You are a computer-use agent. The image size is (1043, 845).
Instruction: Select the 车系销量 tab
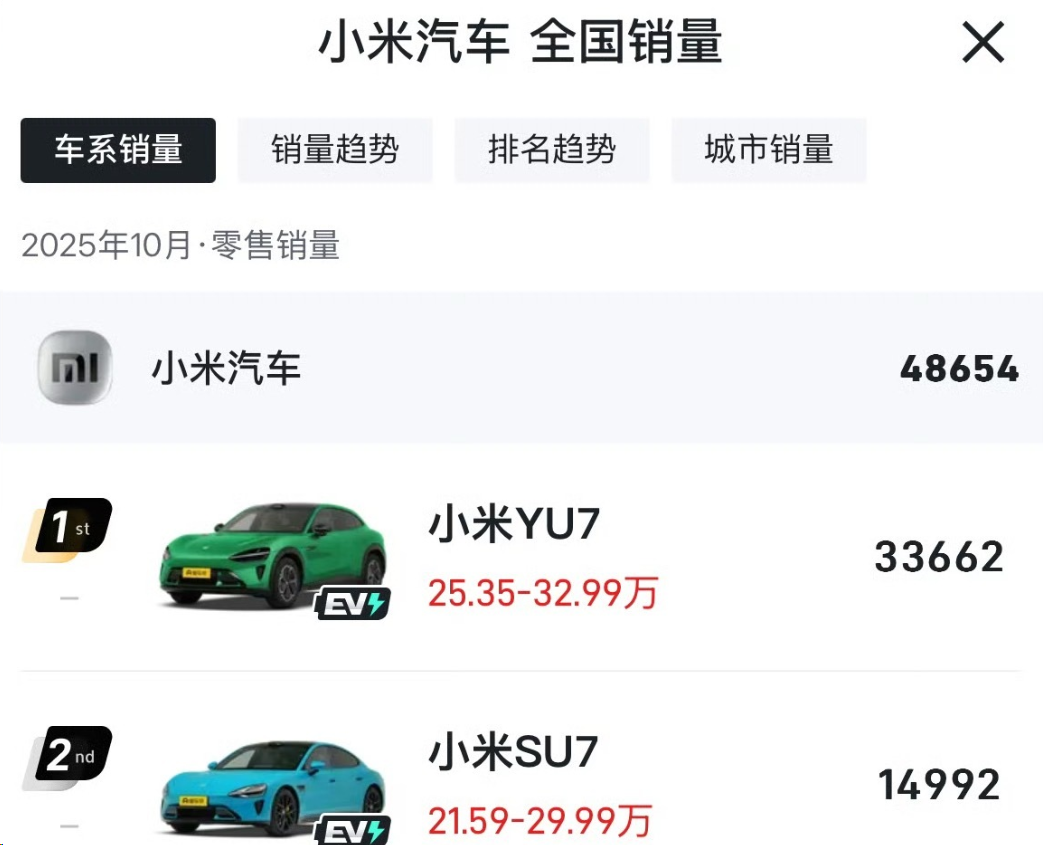pos(118,150)
